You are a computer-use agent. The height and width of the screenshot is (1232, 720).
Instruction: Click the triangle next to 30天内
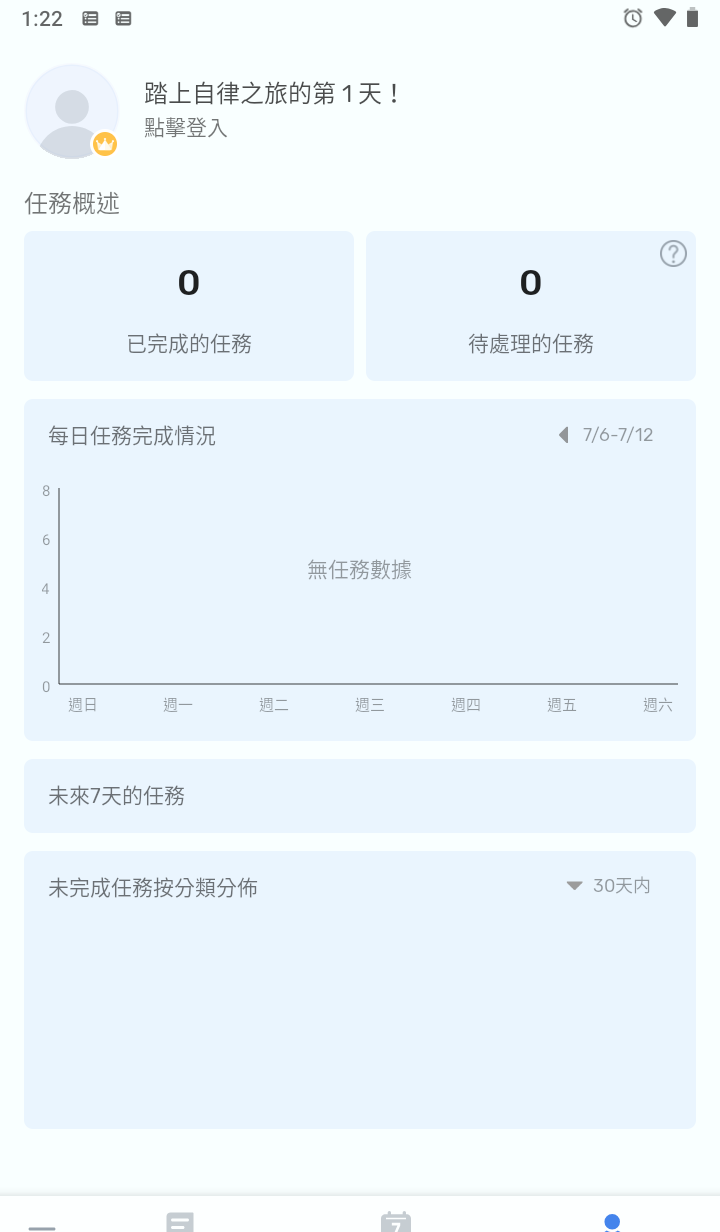click(x=574, y=885)
